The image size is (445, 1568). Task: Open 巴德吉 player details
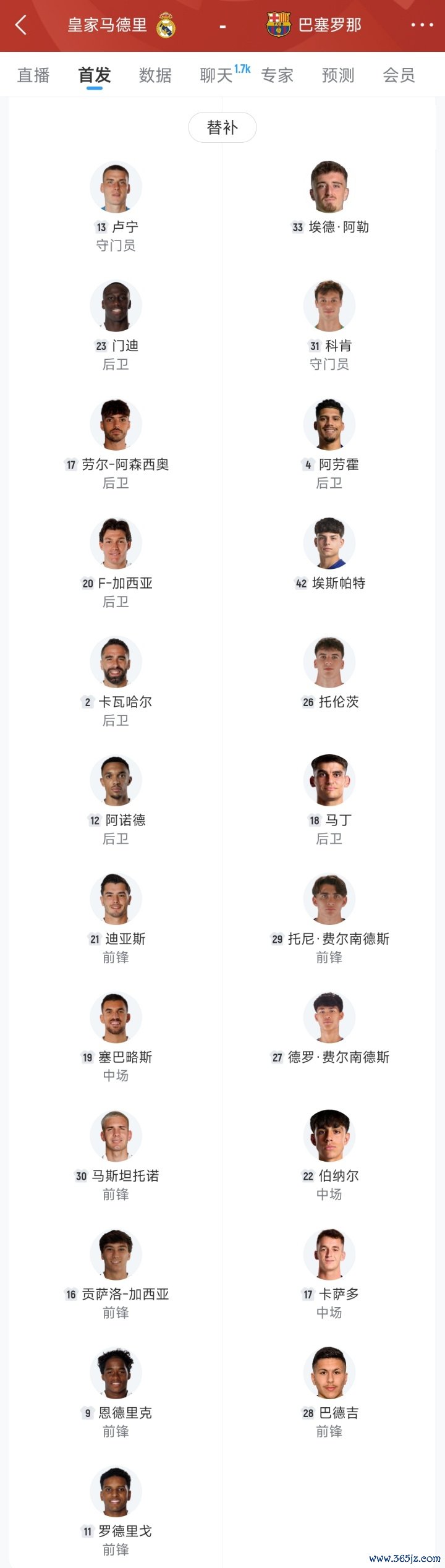pyautogui.click(x=329, y=1373)
